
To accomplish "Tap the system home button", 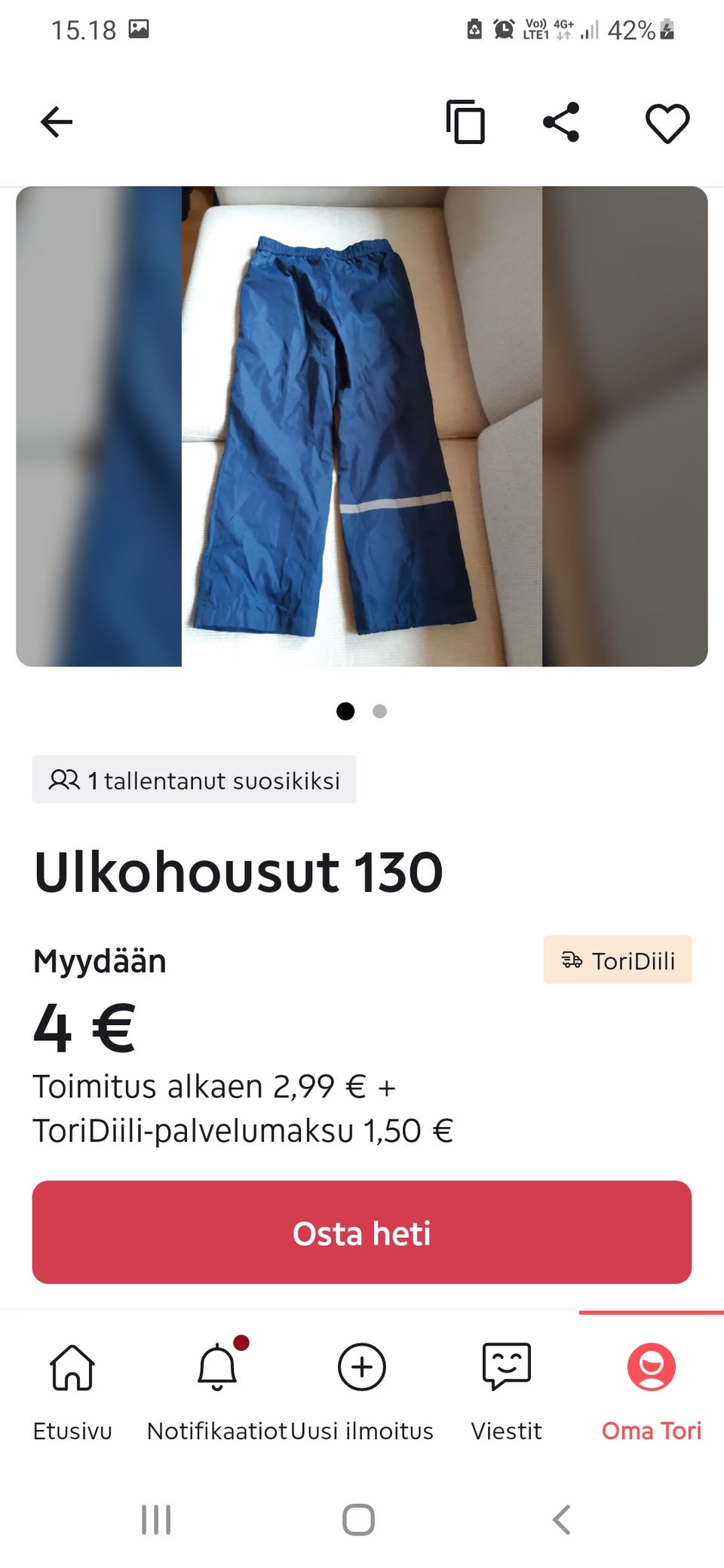I will 358,1520.
